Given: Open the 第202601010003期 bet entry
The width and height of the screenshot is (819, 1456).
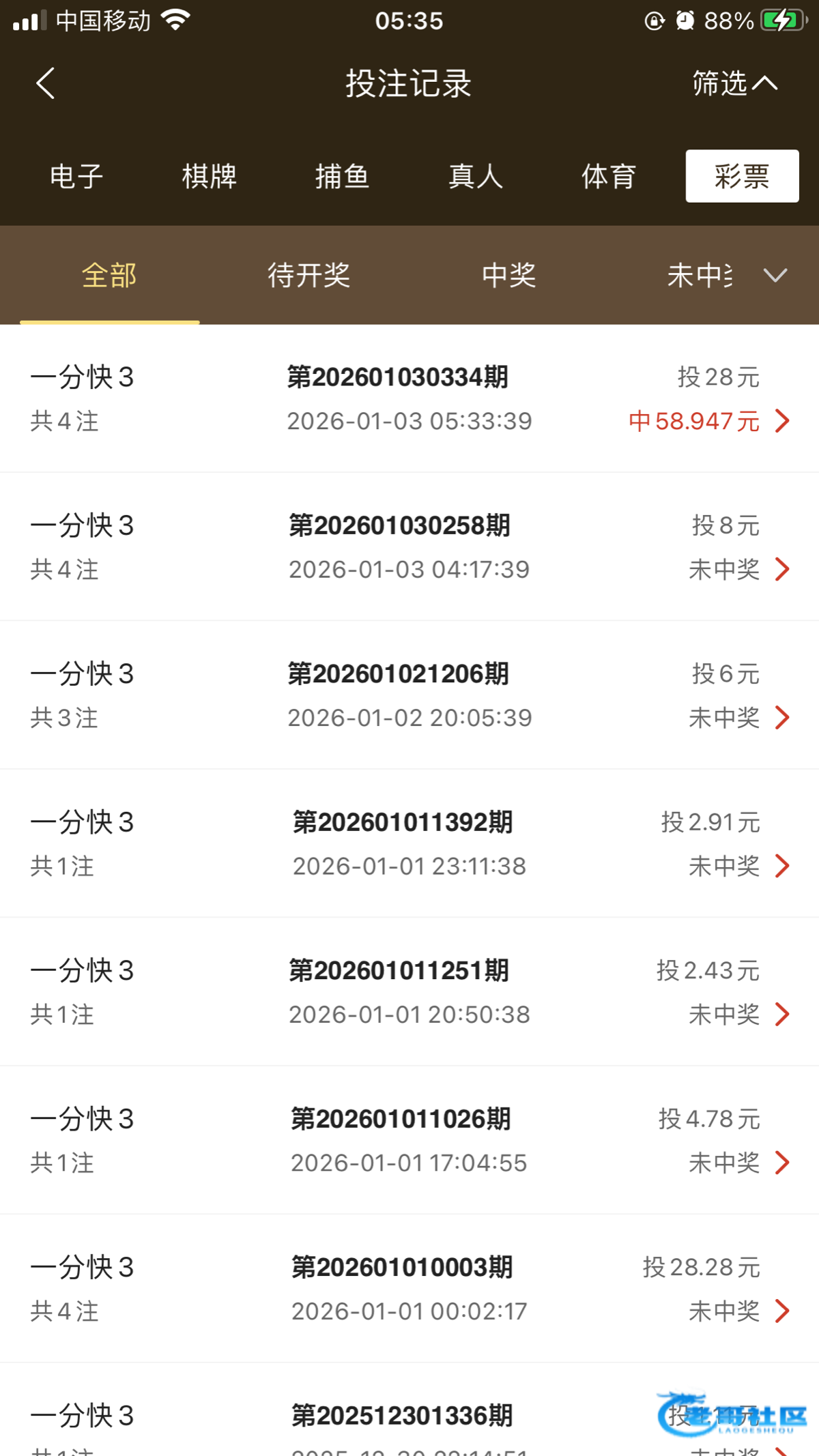Looking at the screenshot, I should click(x=409, y=1289).
